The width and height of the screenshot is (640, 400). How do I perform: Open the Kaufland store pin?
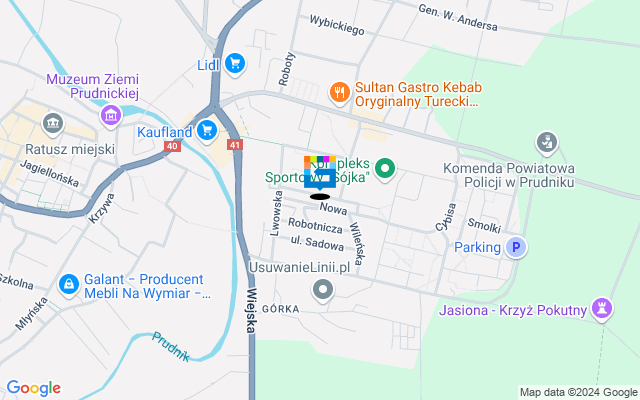(x=207, y=130)
